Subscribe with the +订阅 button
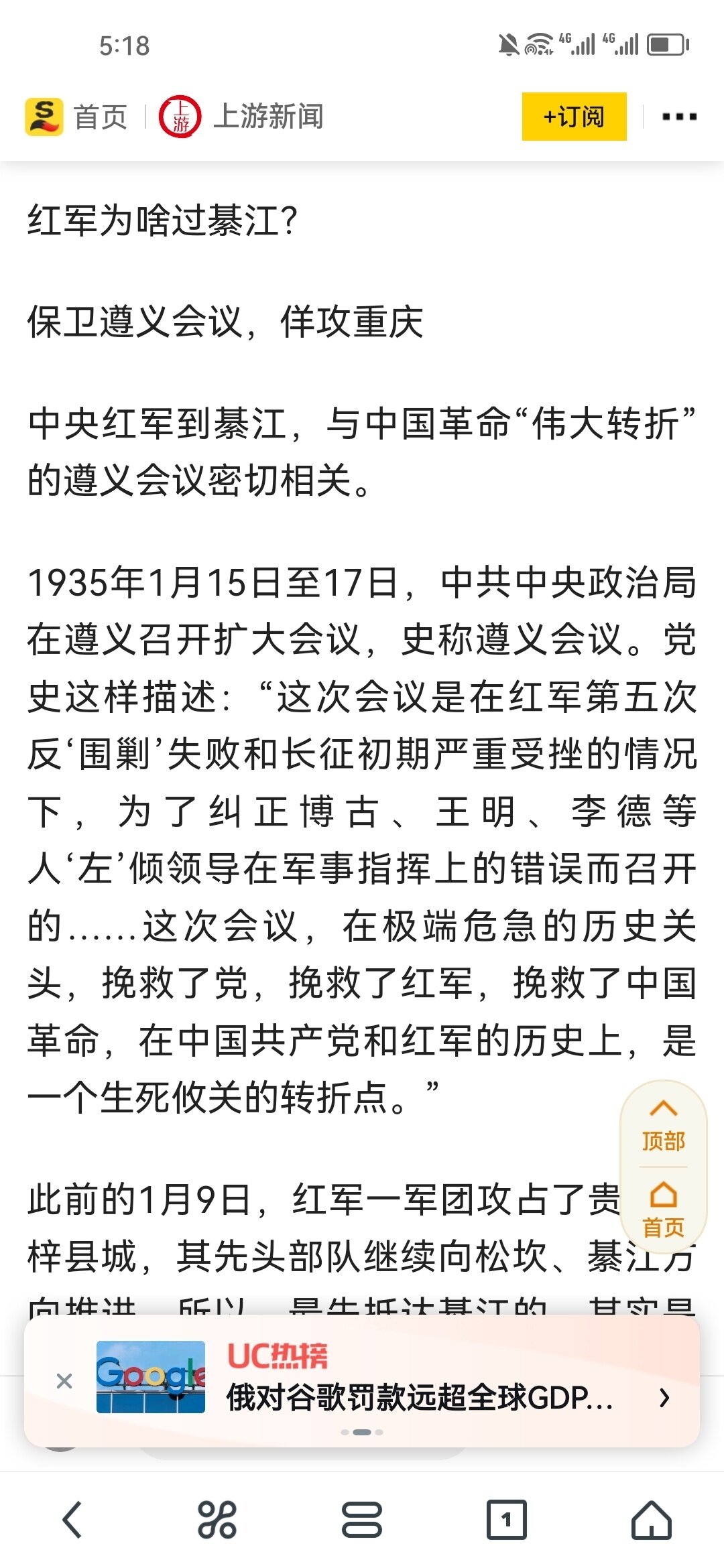This screenshot has width=724, height=1568. click(x=574, y=117)
